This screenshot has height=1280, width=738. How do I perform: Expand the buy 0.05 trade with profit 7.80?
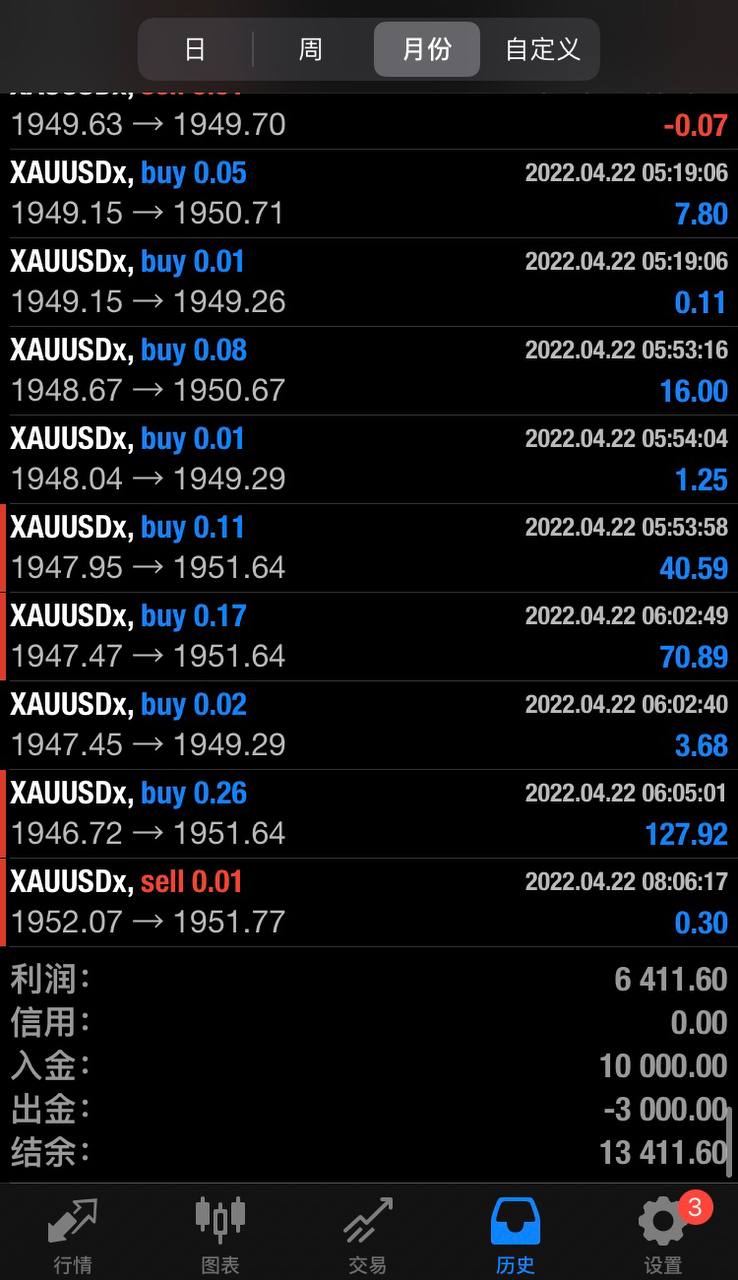(x=369, y=194)
